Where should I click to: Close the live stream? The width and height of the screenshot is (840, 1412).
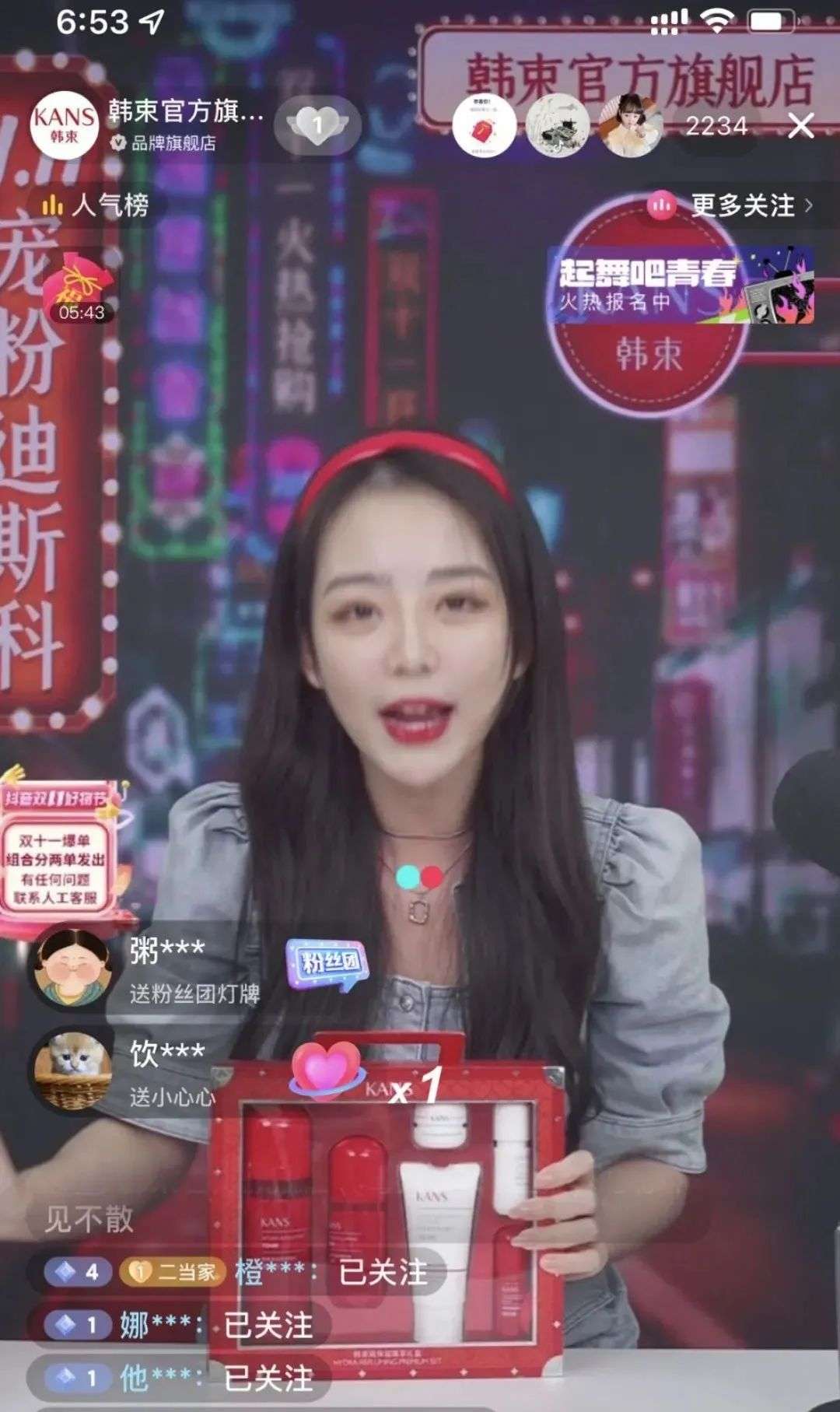(x=800, y=124)
